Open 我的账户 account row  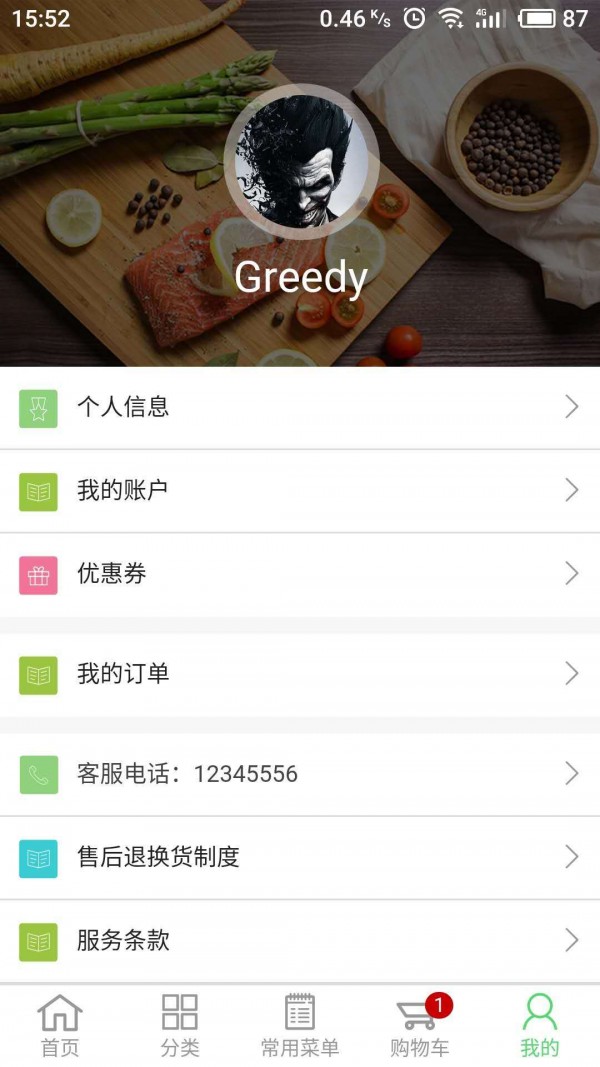pyautogui.click(x=300, y=490)
